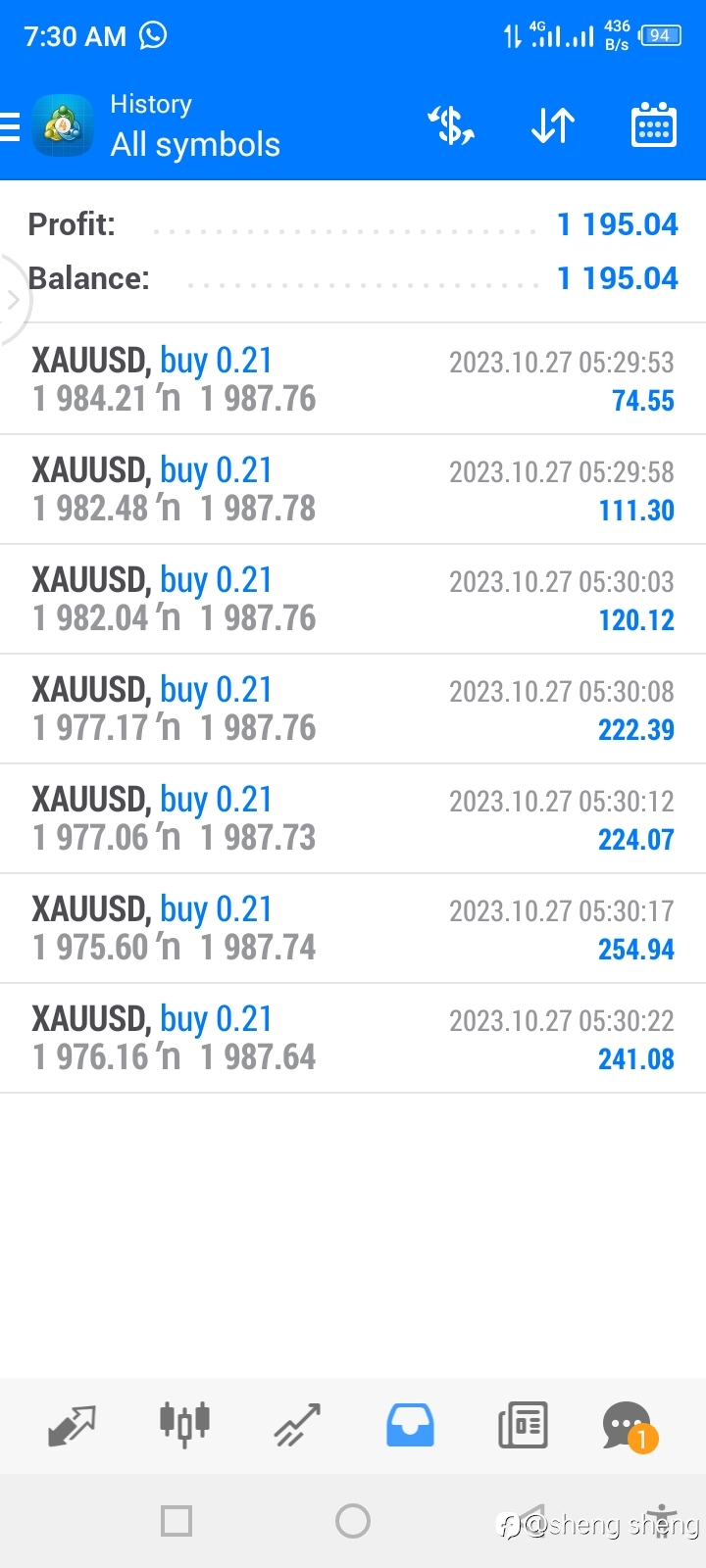Open the Chat messages tab
This screenshot has height=1568, width=706.
tap(630, 1427)
